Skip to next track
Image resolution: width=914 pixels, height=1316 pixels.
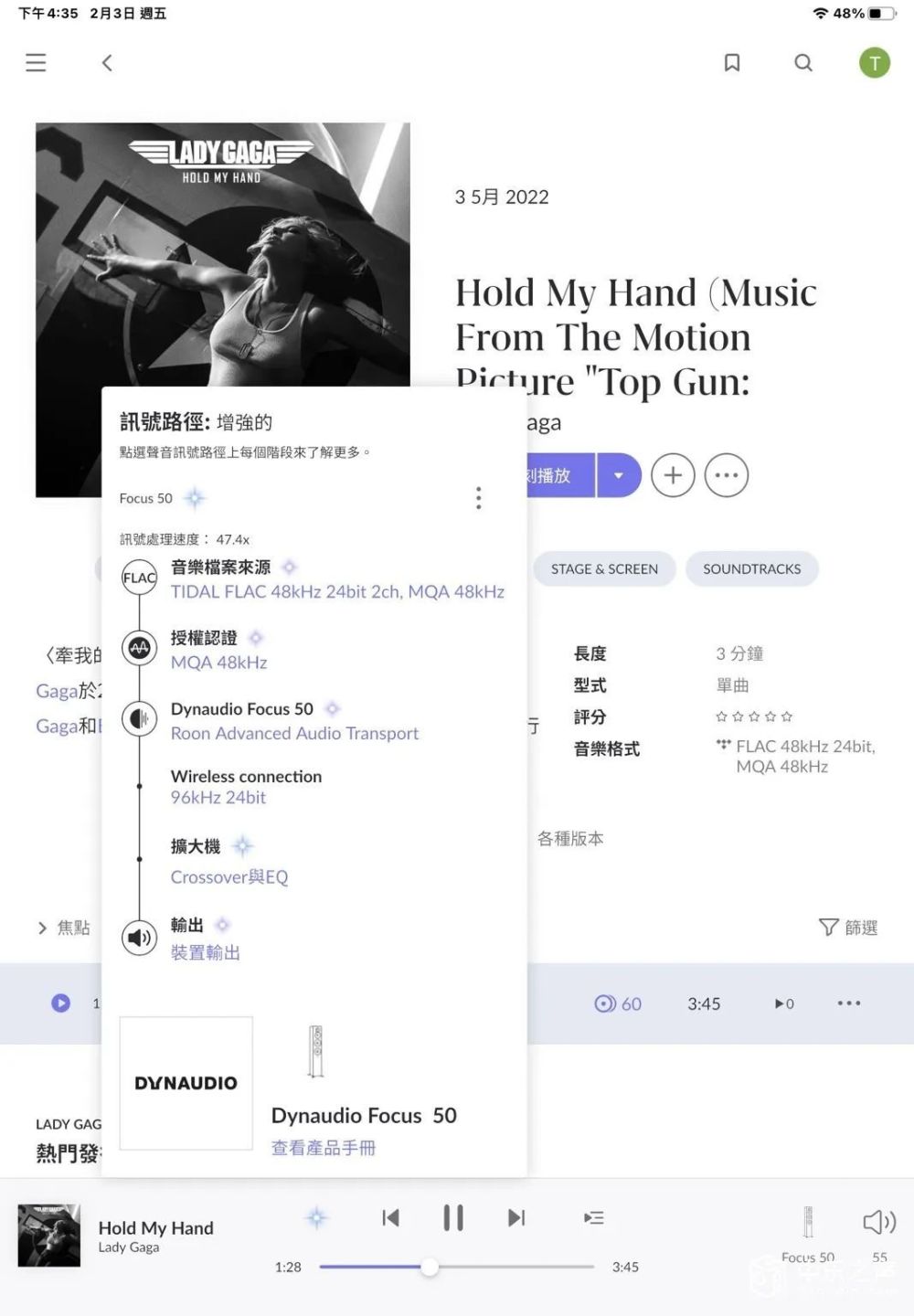[516, 1217]
